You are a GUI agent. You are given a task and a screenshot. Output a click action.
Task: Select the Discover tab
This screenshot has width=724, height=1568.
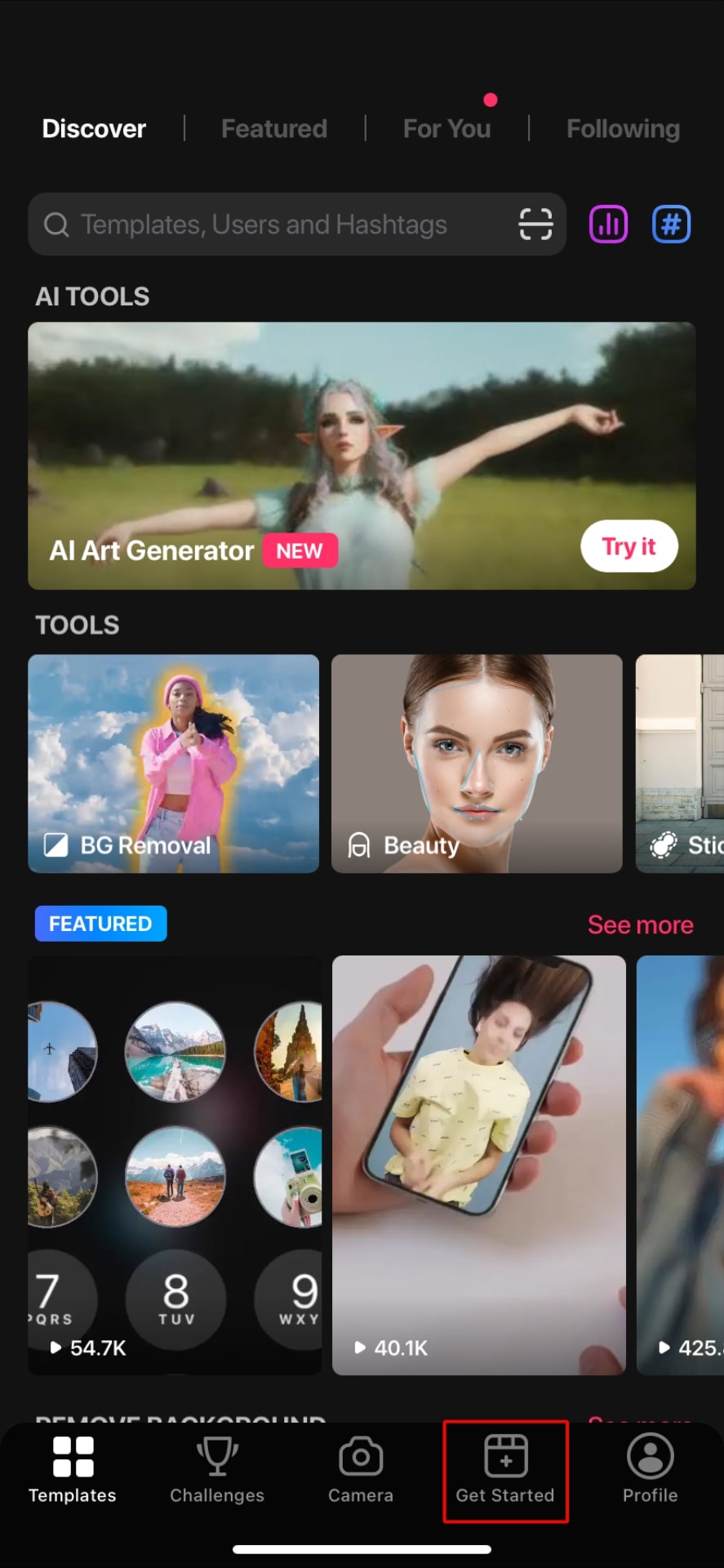point(94,129)
